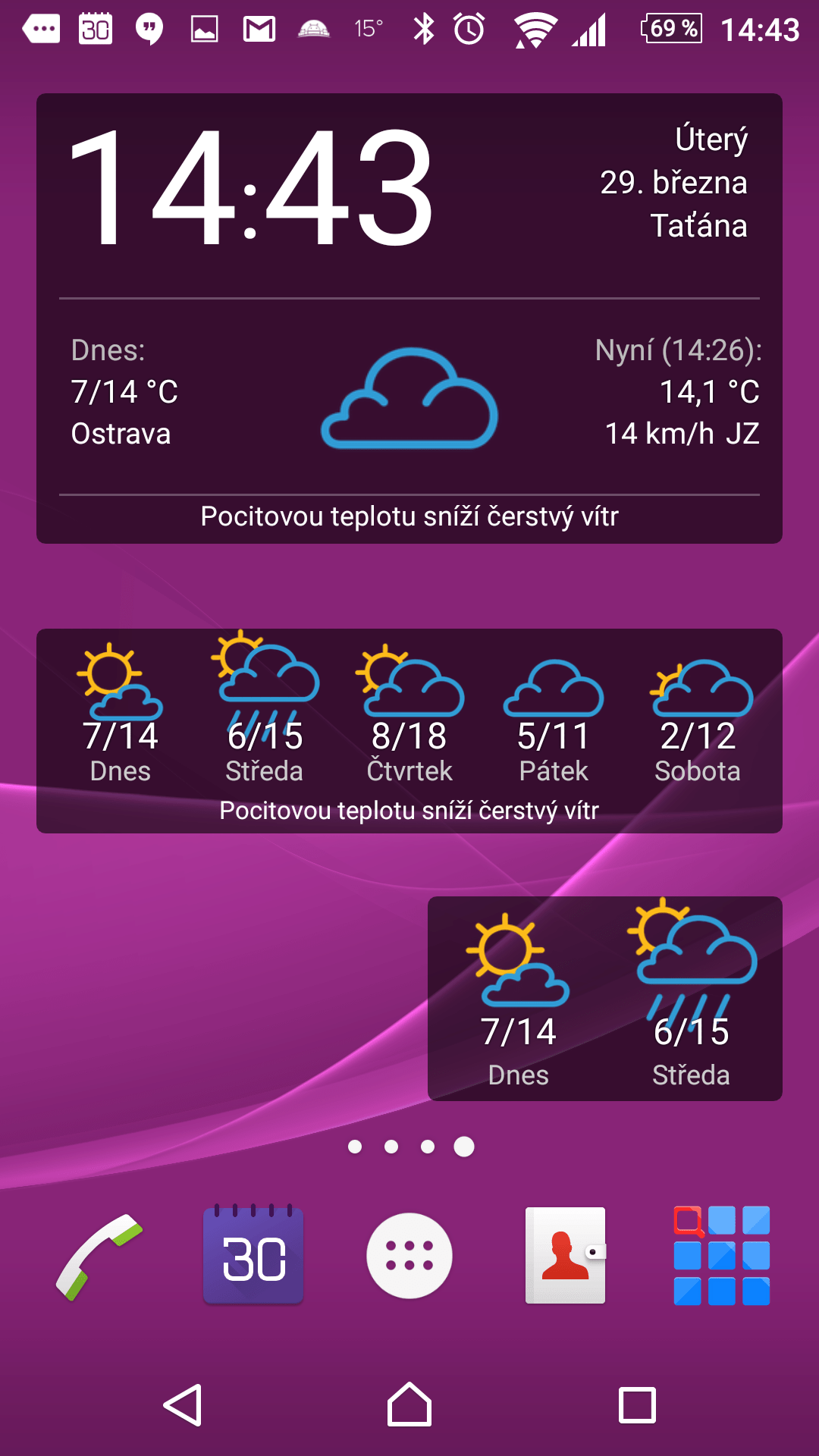Open the app drawer
Image resolution: width=819 pixels, height=1456 pixels.
pos(409,1256)
